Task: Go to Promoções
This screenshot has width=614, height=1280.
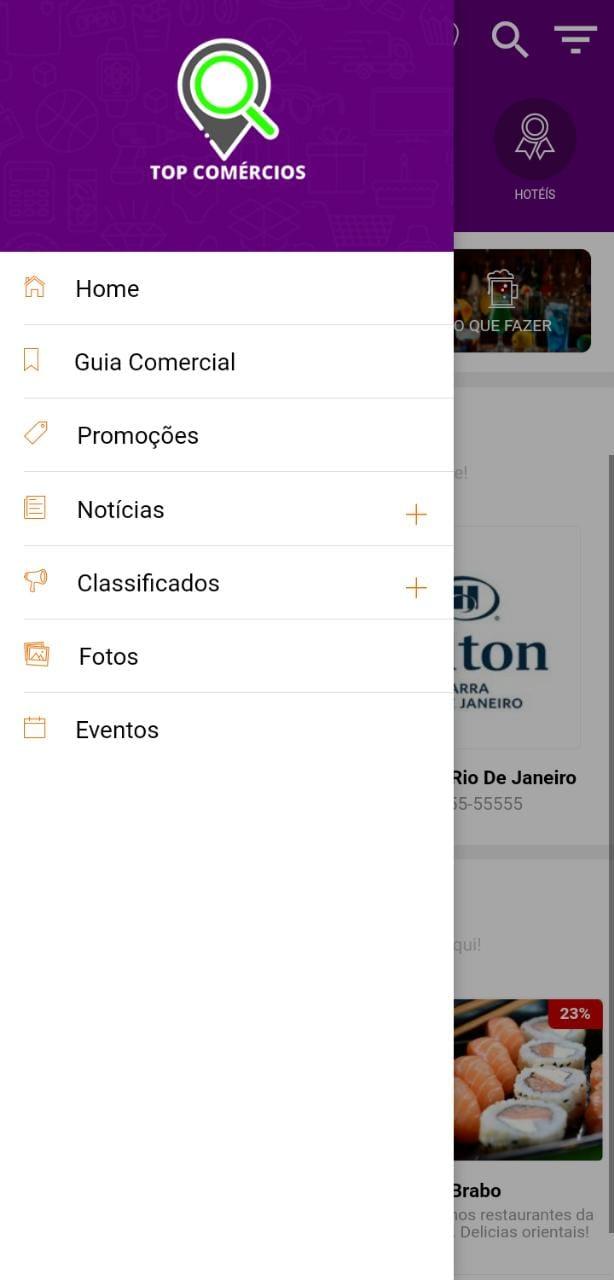Action: pos(227,435)
